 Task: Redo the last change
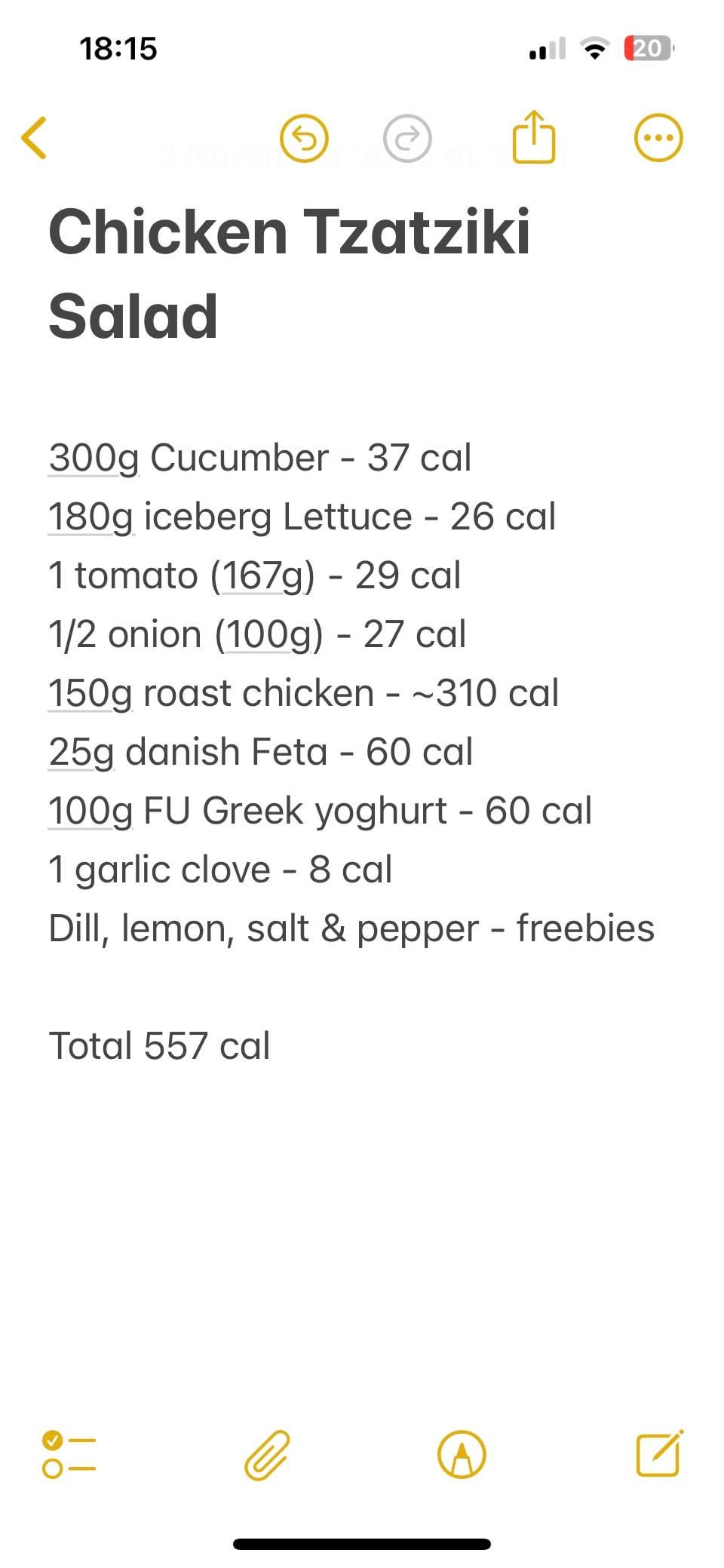click(x=407, y=138)
